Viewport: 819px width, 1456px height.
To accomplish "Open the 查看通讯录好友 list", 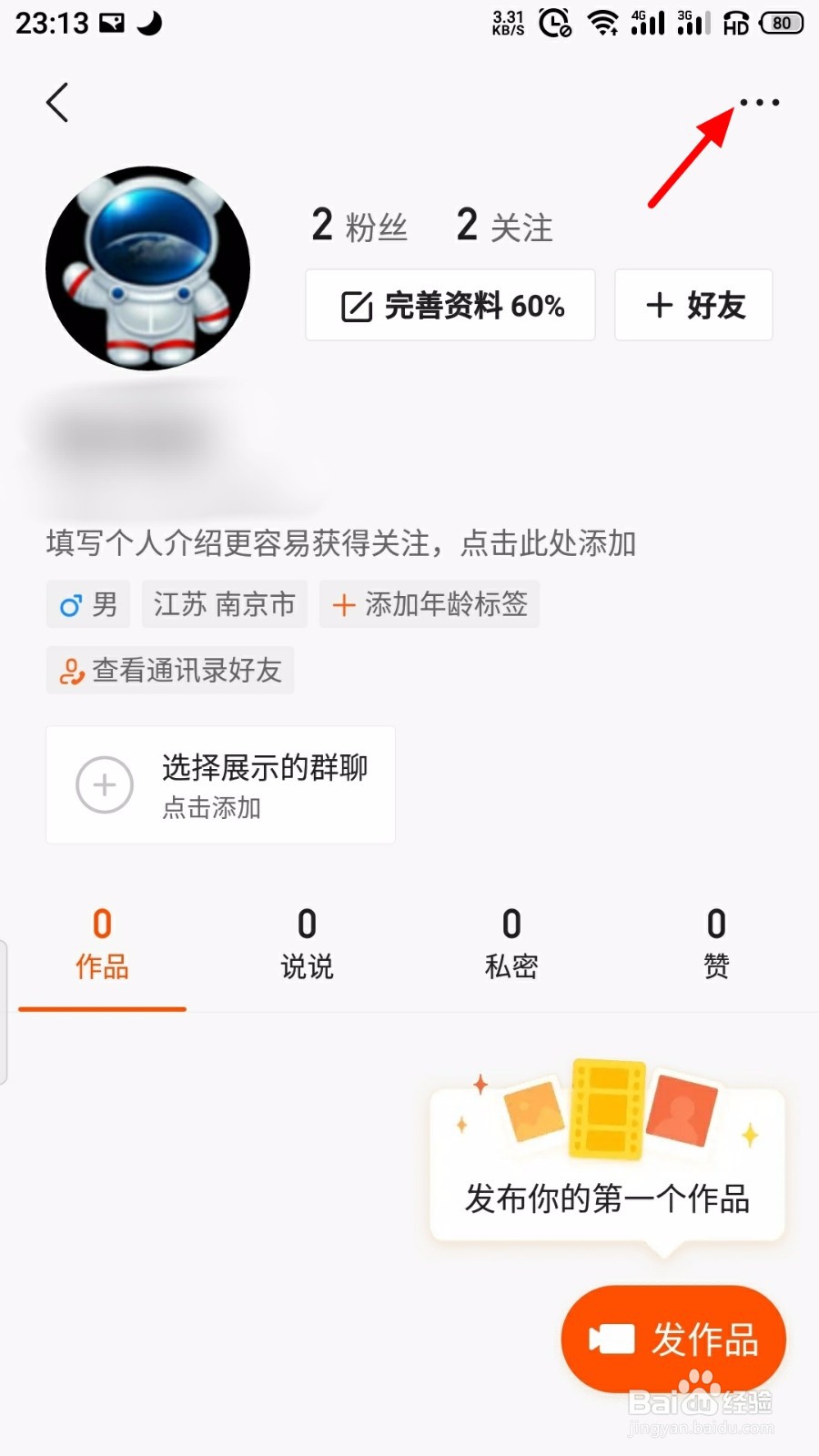I will pyautogui.click(x=170, y=671).
